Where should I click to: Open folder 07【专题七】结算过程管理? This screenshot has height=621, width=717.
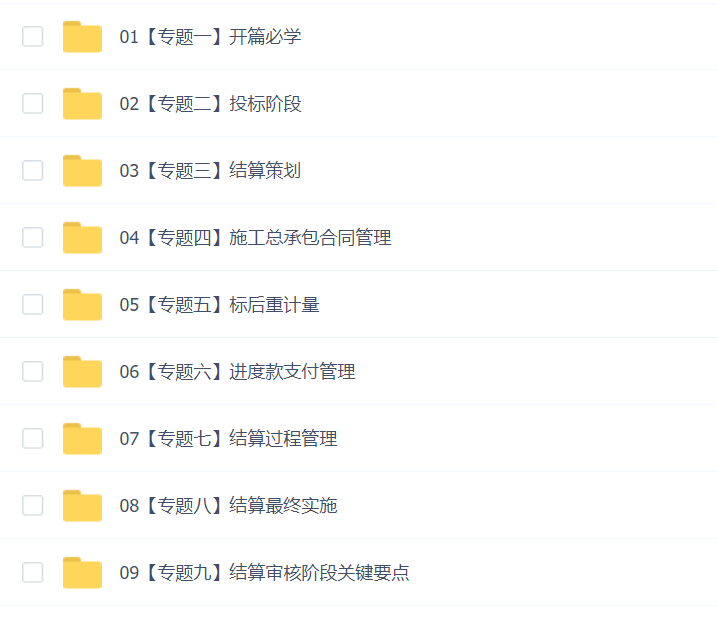click(x=228, y=439)
